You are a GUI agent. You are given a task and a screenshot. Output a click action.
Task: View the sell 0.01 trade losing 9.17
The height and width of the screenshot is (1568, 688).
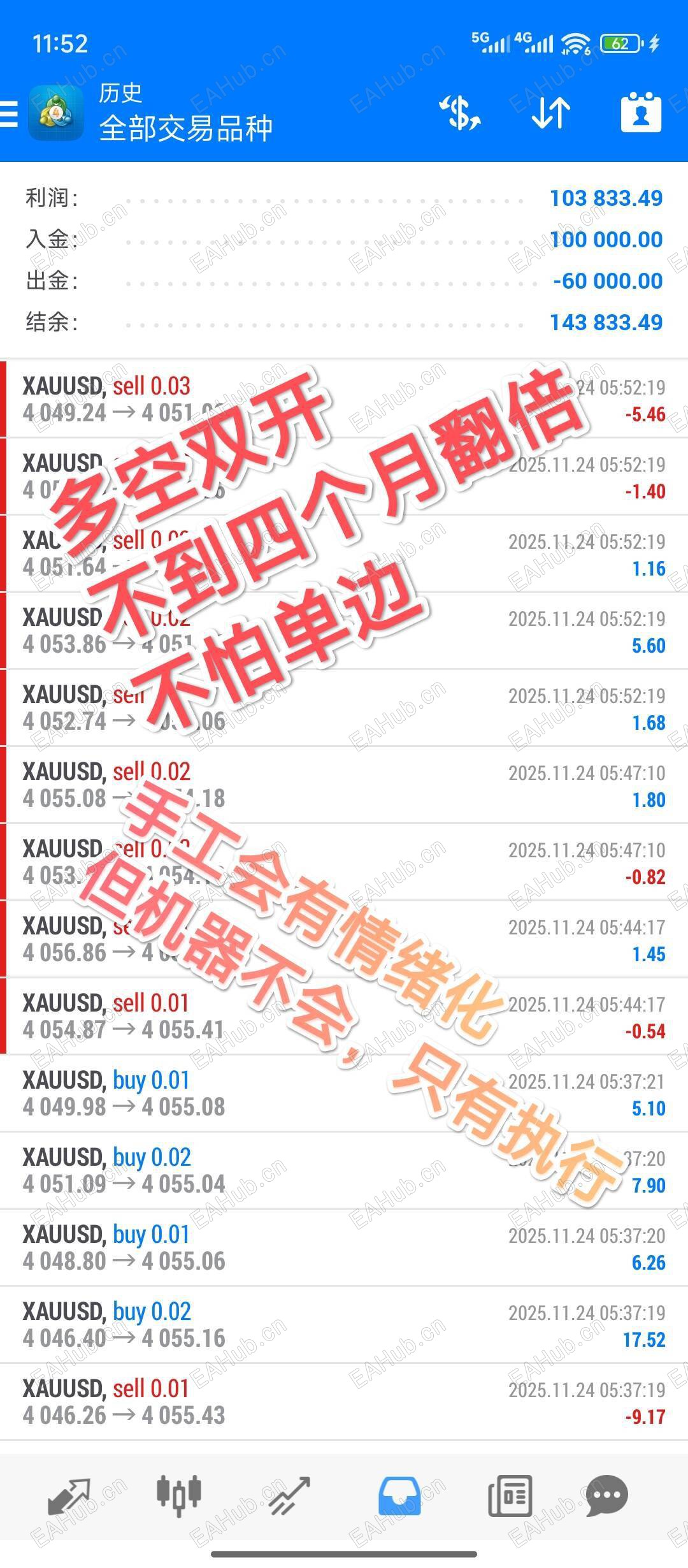tap(344, 1402)
